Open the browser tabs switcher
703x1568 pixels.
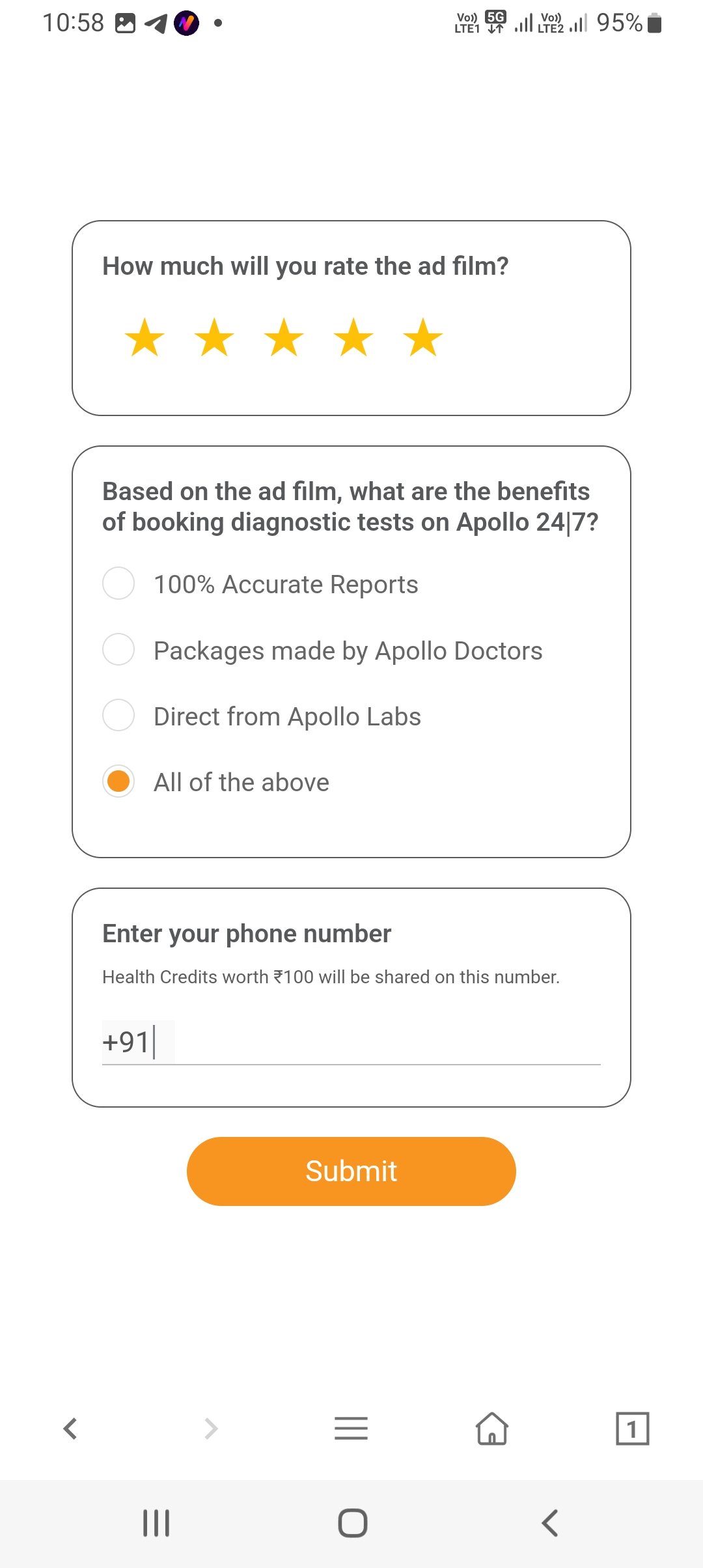click(x=632, y=1429)
